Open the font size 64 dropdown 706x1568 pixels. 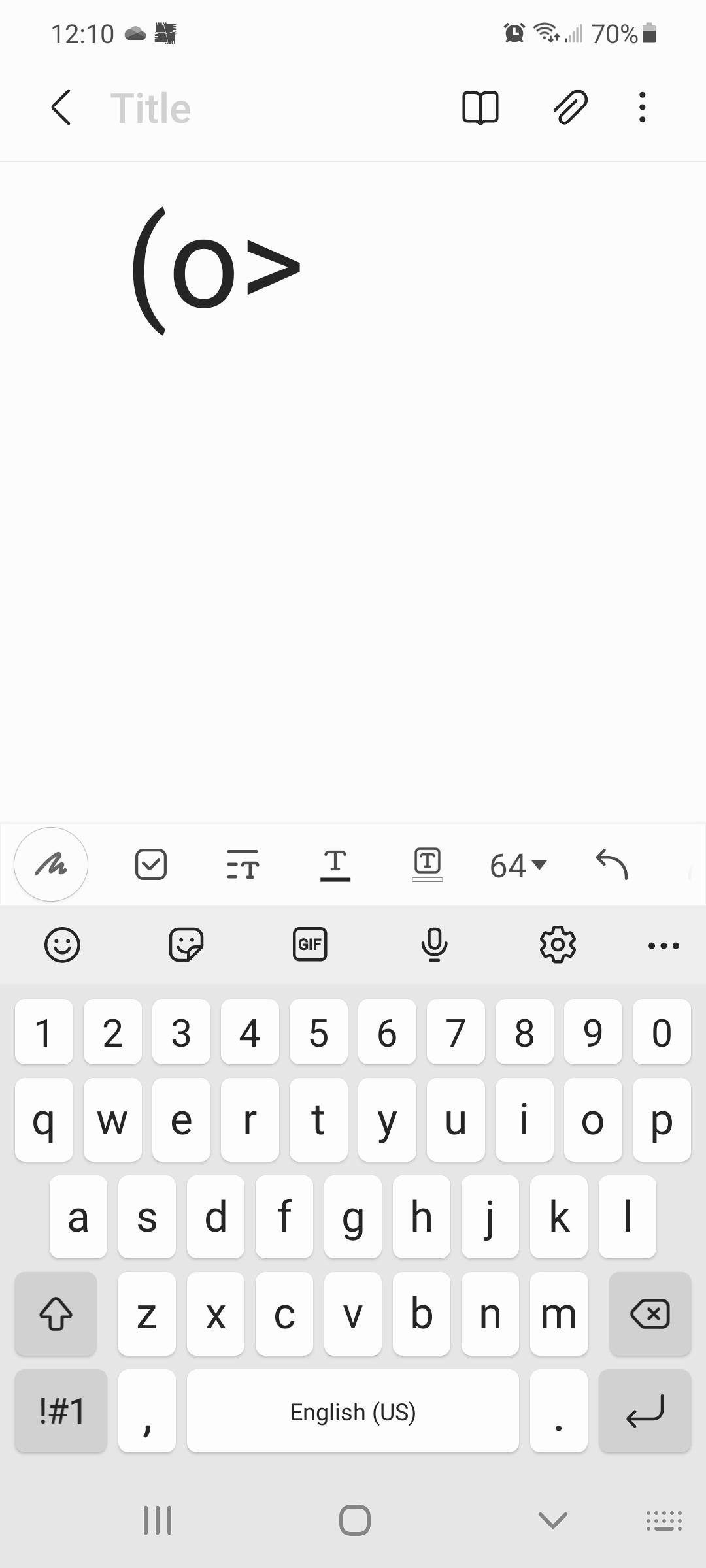click(516, 864)
